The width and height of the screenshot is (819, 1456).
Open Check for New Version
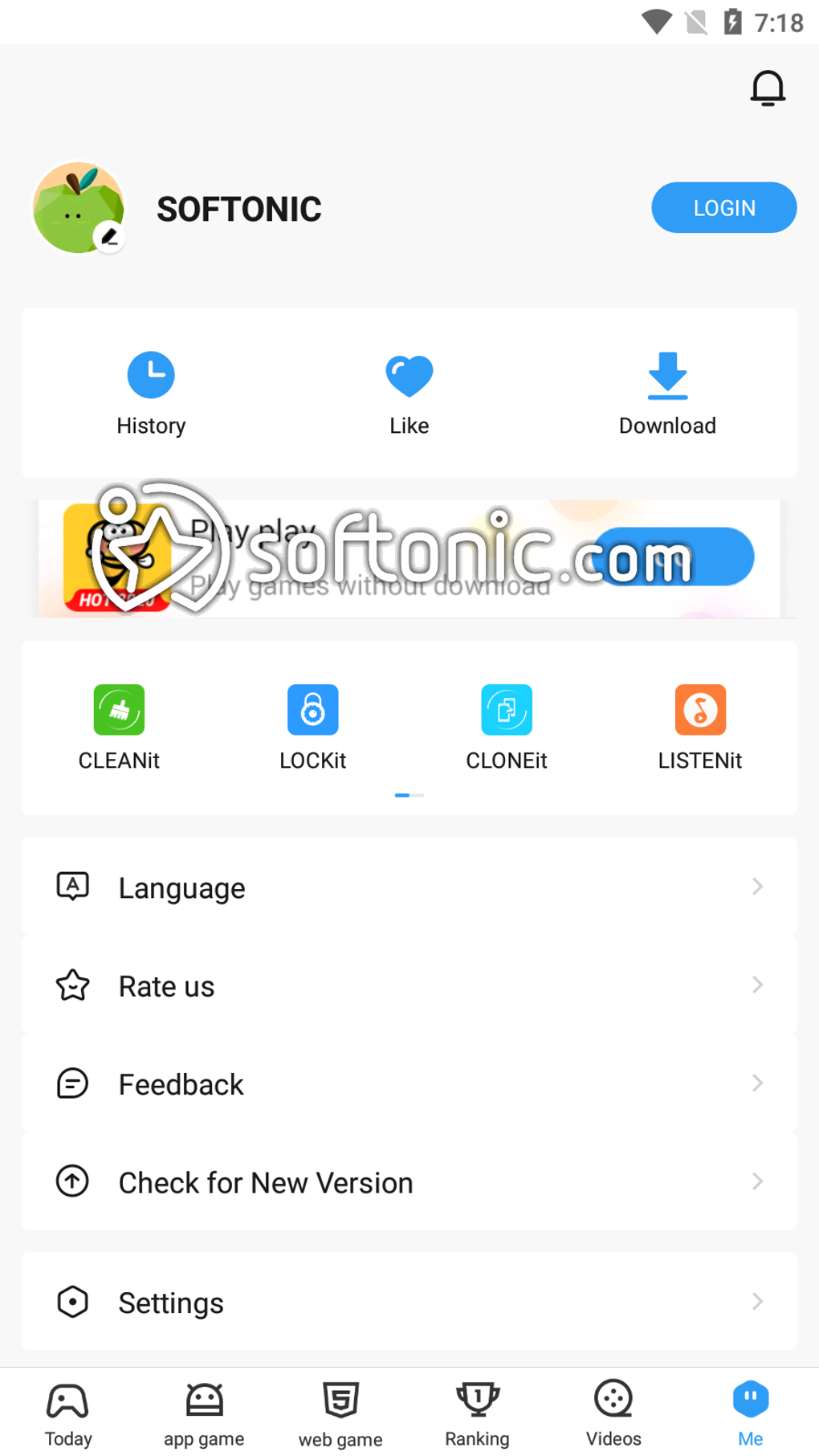409,1181
